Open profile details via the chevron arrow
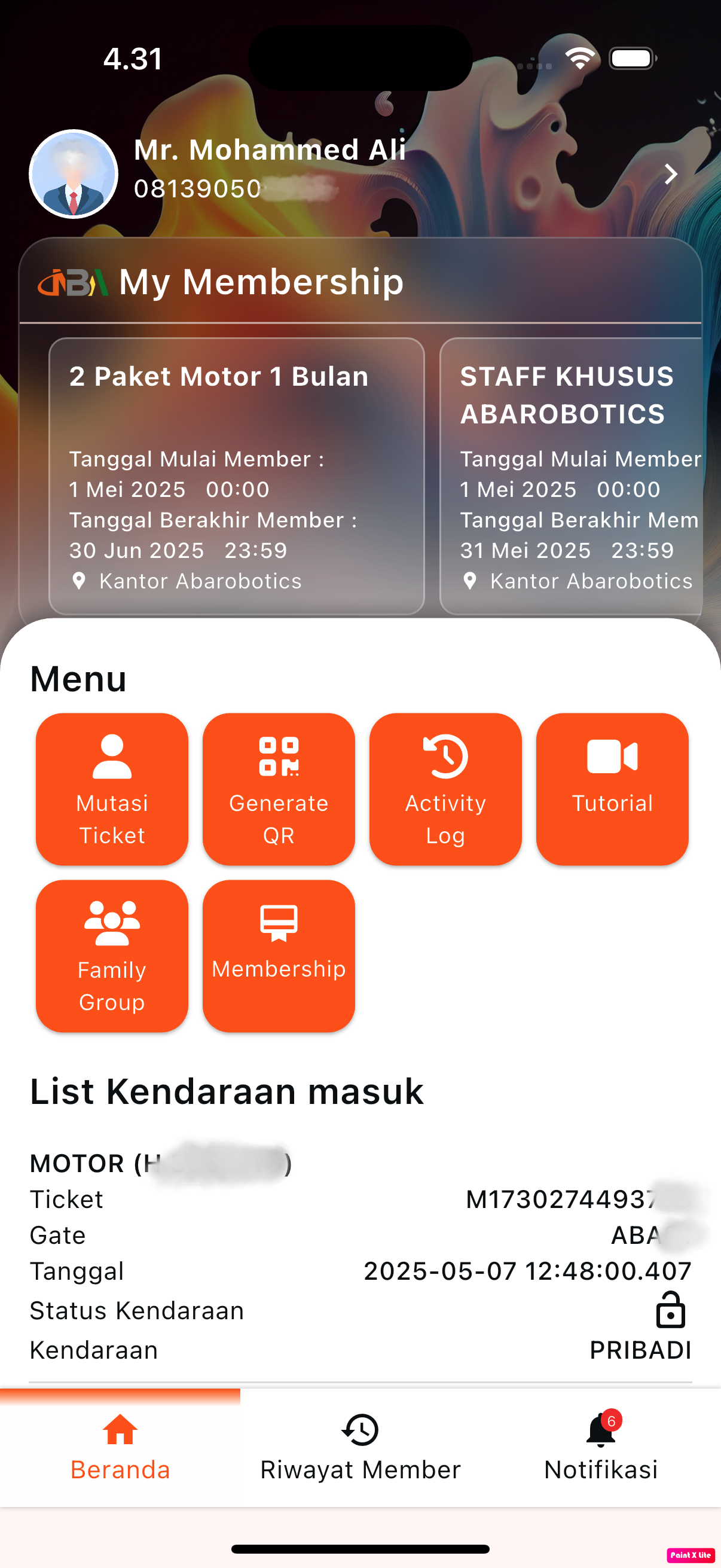The width and height of the screenshot is (721, 1568). coord(670,174)
